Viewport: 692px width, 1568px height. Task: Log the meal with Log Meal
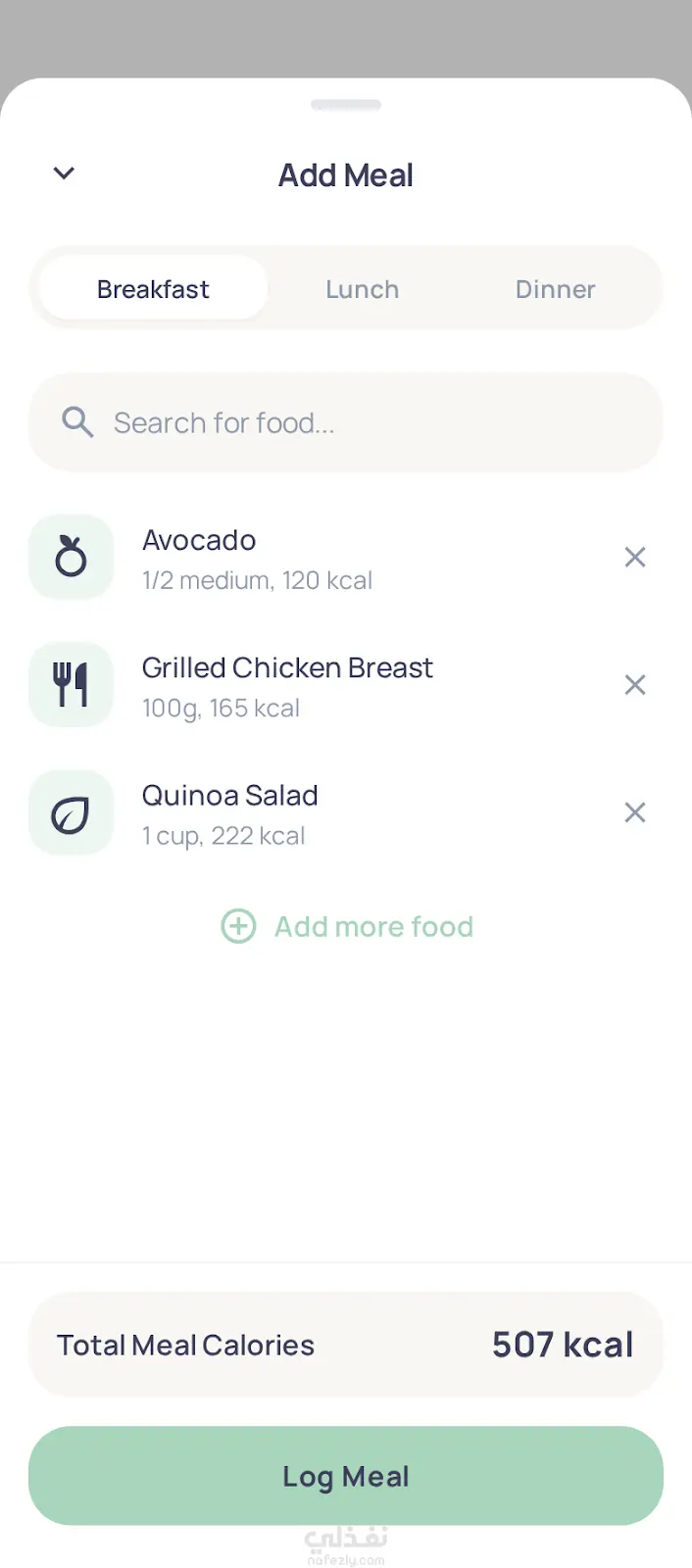click(345, 1476)
